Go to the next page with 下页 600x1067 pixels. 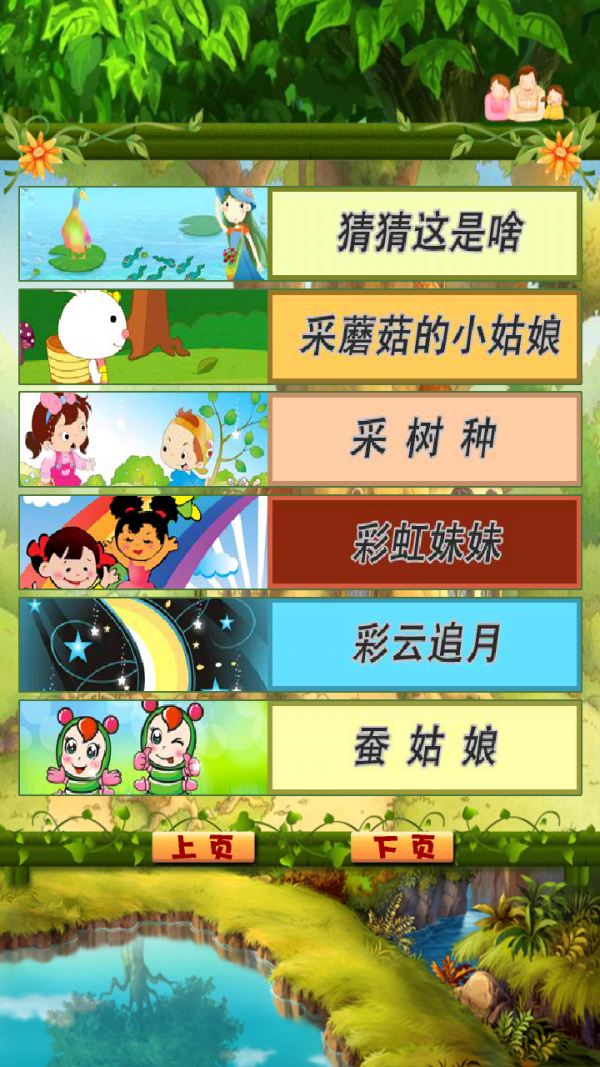[402, 848]
